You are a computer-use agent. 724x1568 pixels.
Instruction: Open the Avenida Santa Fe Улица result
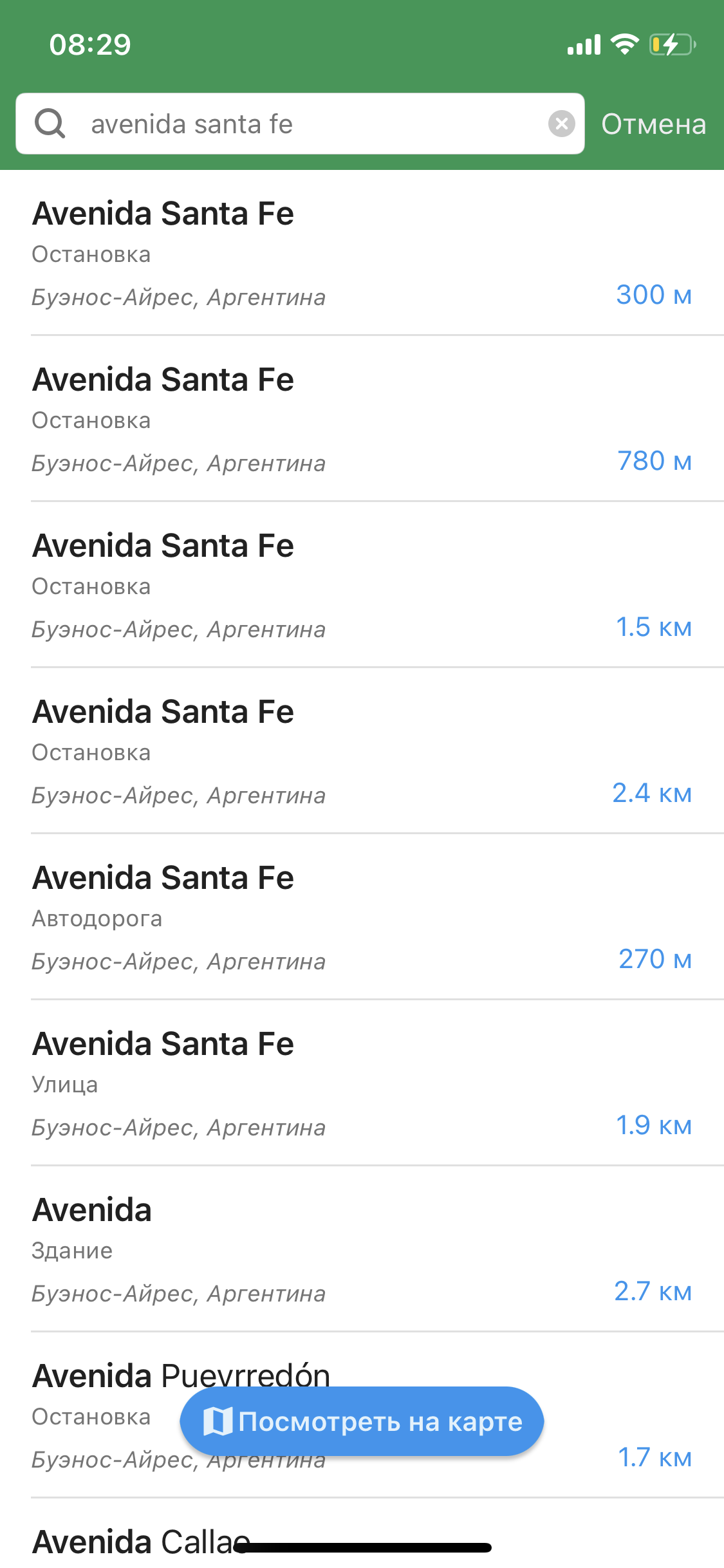pyautogui.click(x=360, y=1085)
